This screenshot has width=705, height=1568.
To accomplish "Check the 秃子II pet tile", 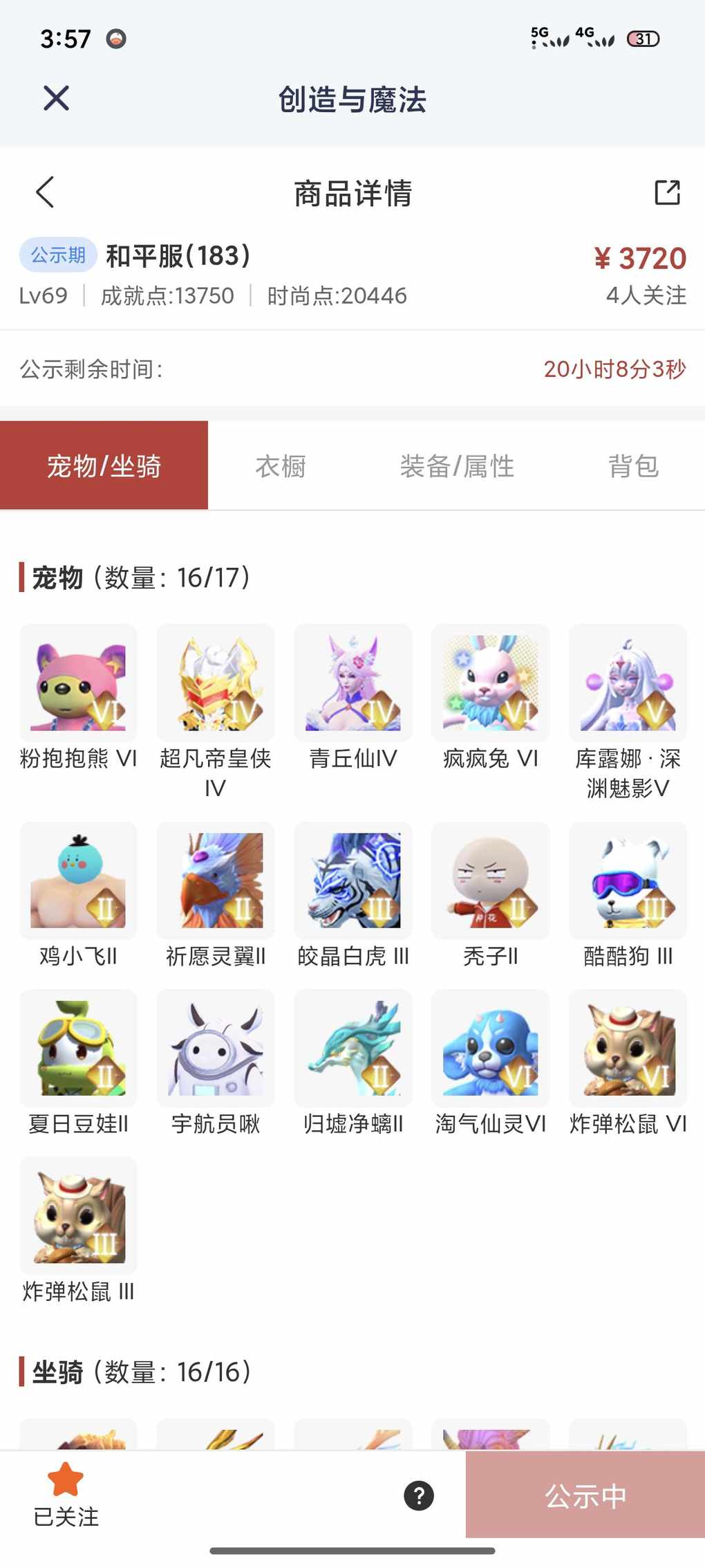I will click(491, 880).
